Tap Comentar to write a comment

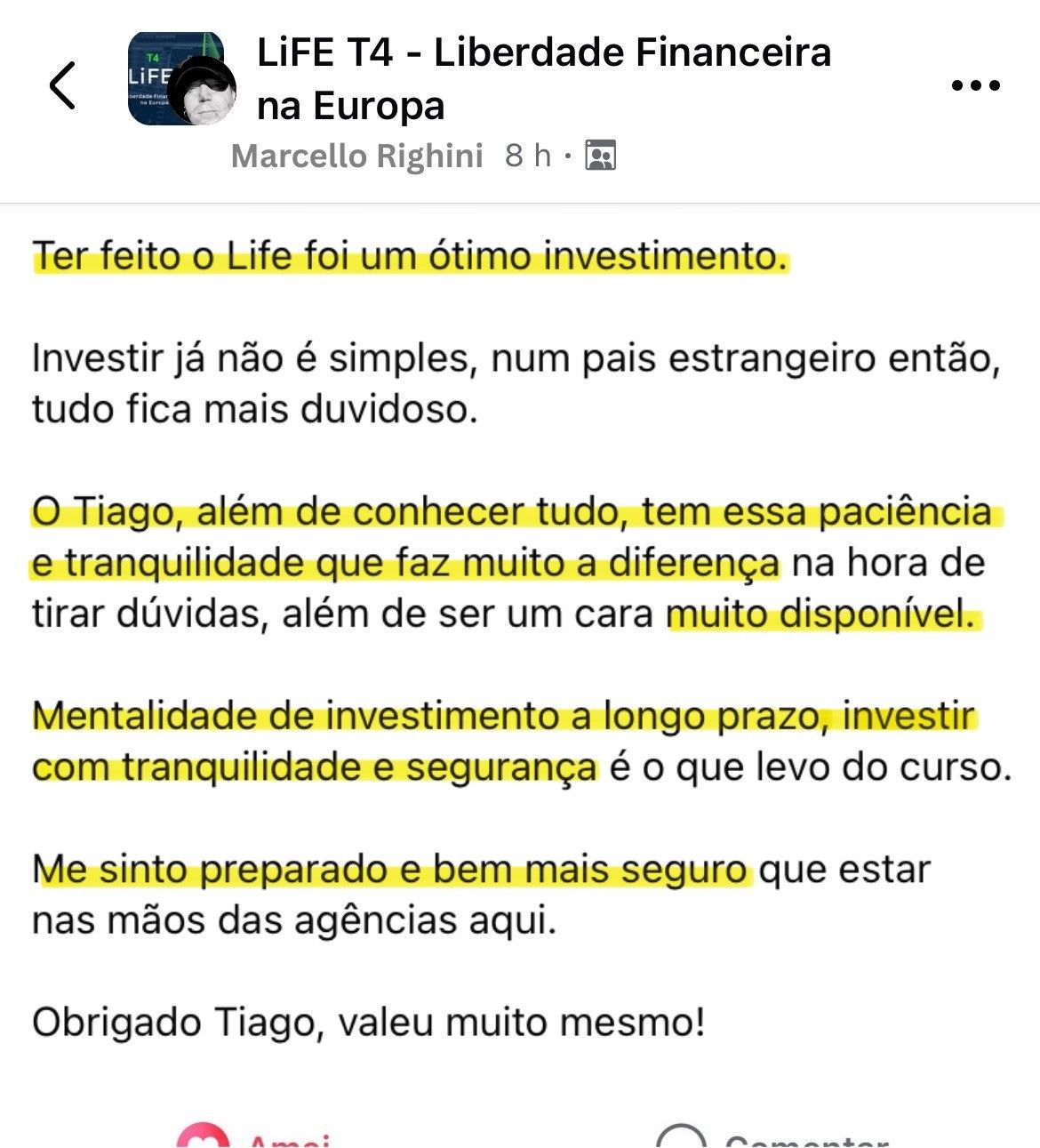click(773, 1136)
